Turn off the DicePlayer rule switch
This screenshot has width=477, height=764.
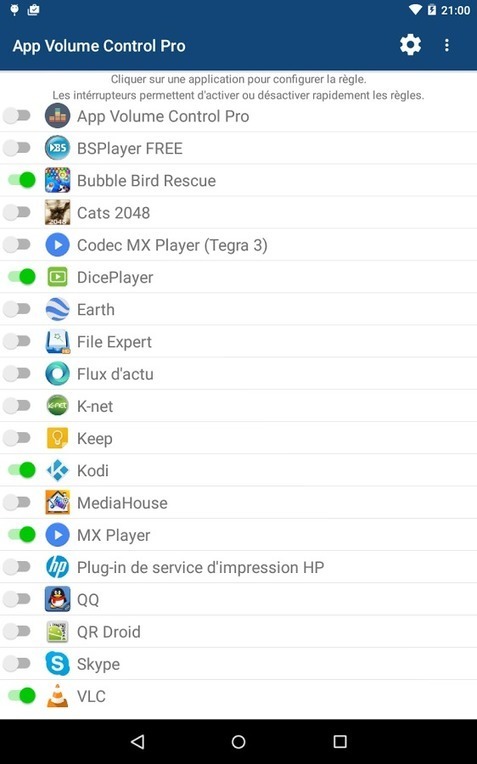[21, 277]
